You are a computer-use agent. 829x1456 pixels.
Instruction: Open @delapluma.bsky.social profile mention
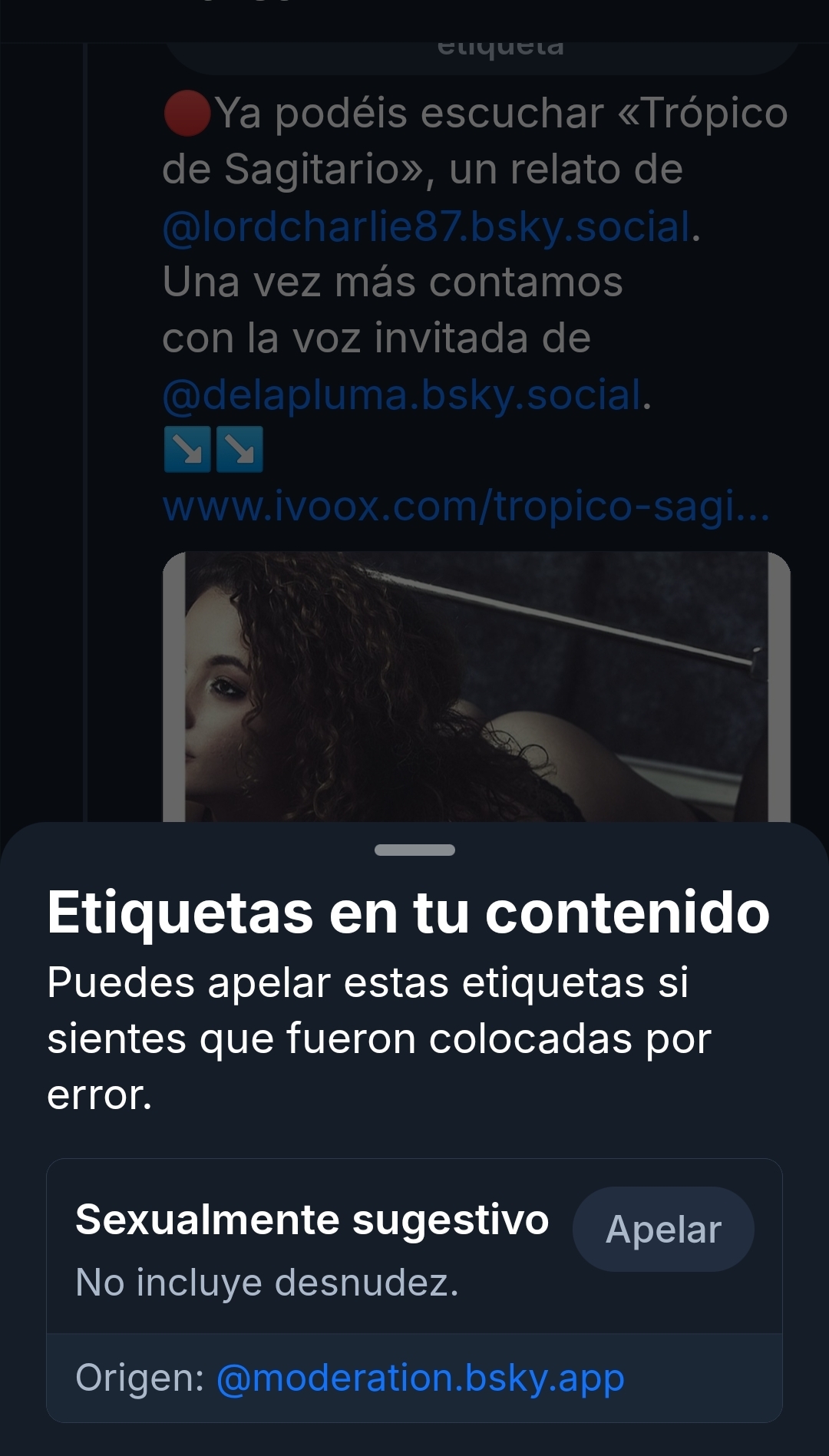(402, 395)
